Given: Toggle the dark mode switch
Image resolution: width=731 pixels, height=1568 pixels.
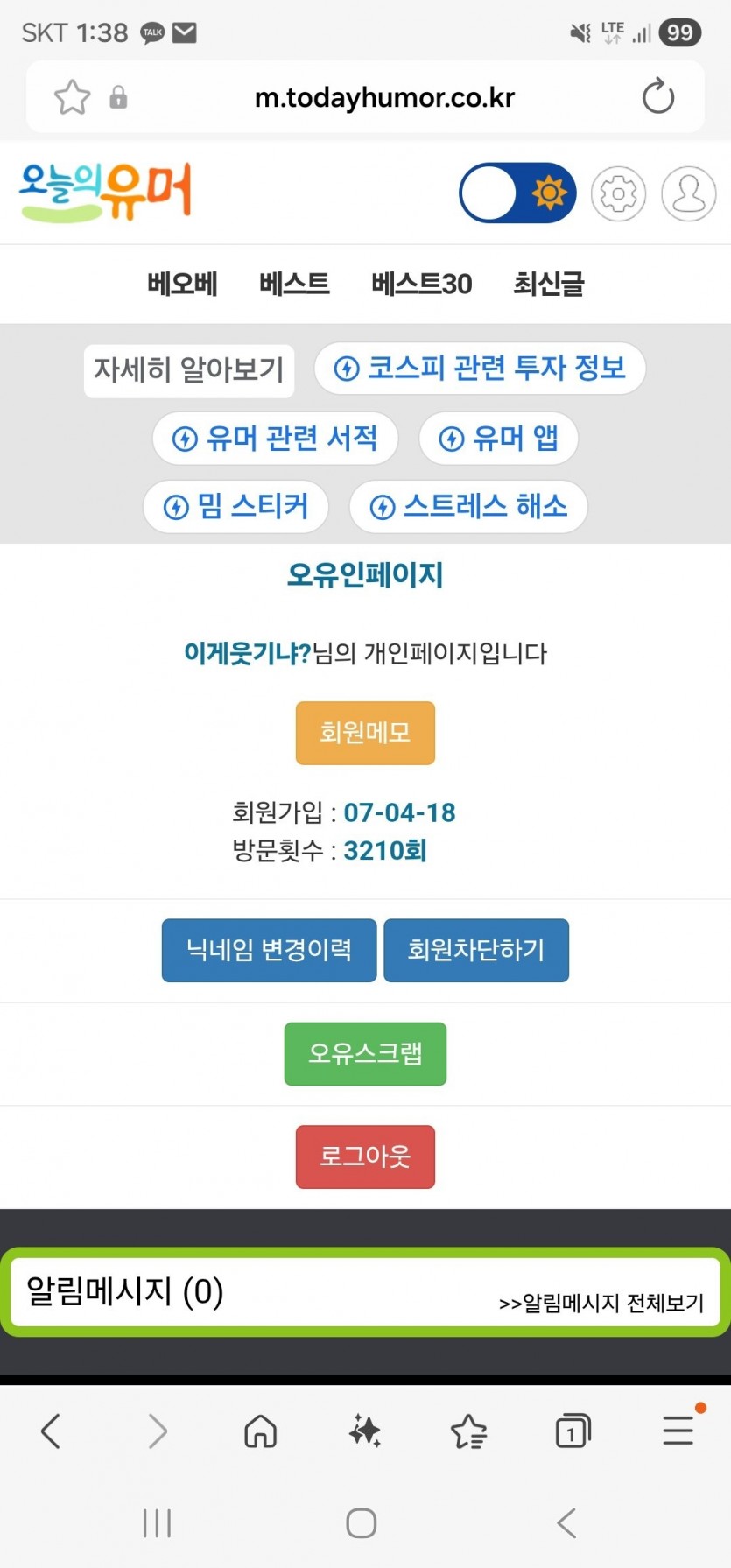Looking at the screenshot, I should point(517,193).
